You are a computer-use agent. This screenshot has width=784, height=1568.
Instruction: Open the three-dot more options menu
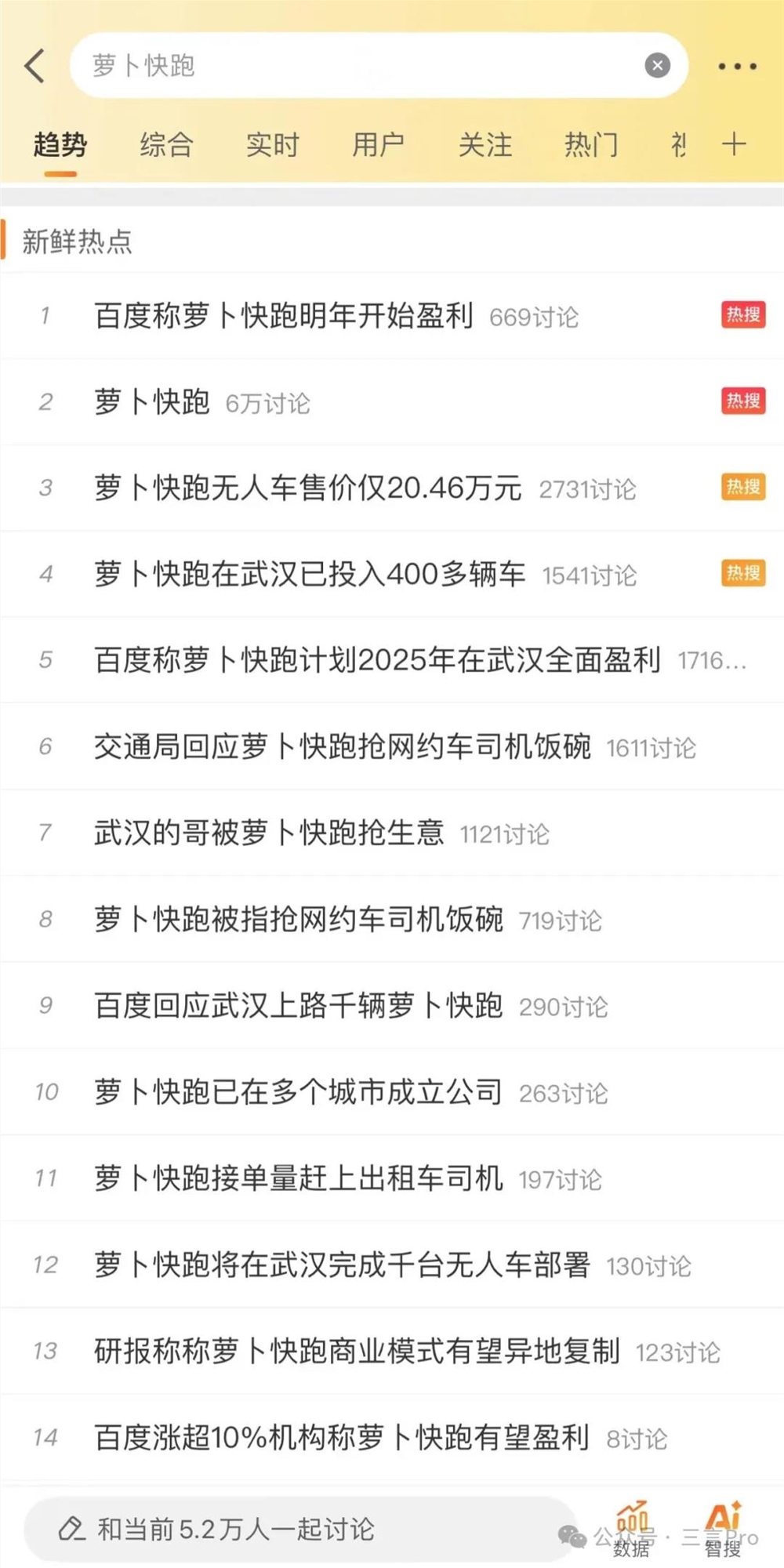click(x=735, y=66)
